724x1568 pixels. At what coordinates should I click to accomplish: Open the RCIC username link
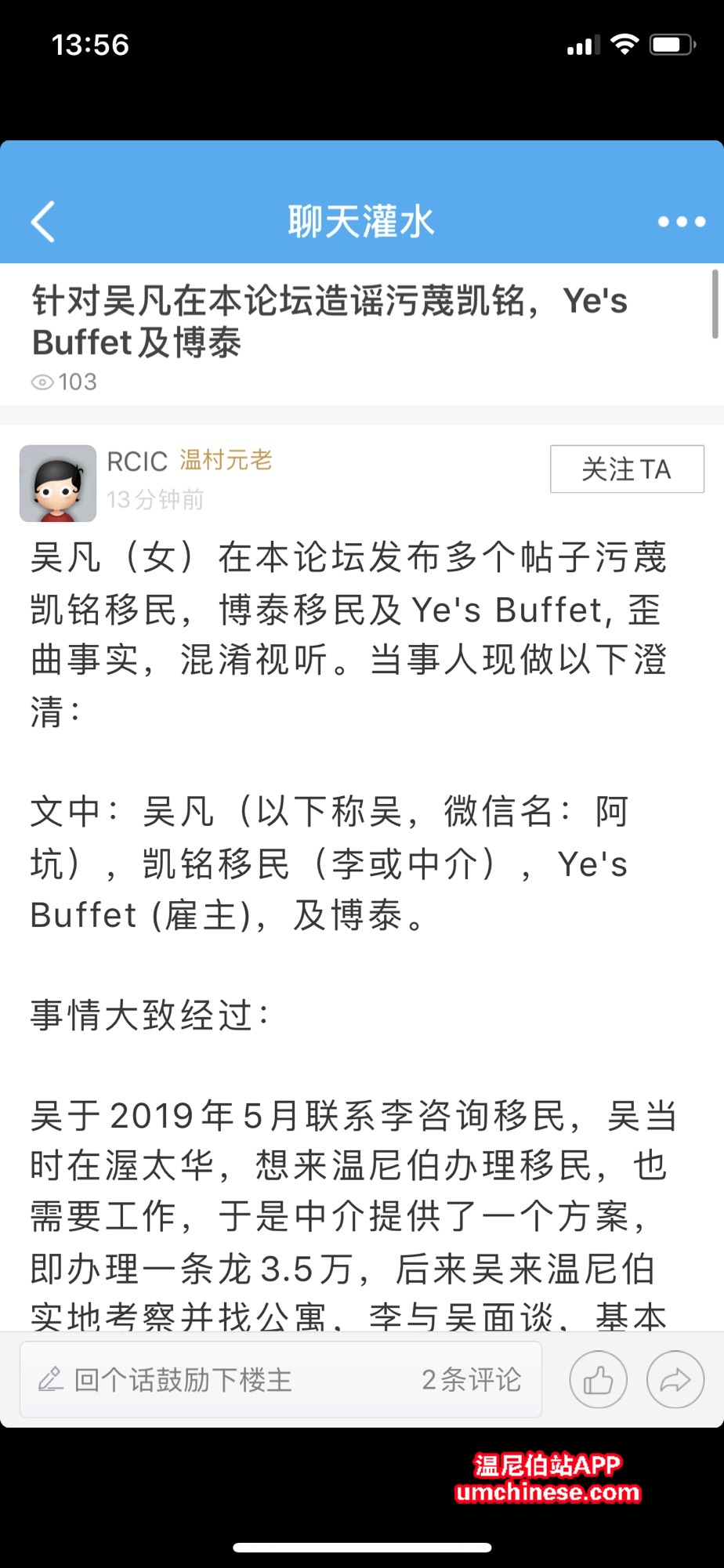[x=137, y=462]
